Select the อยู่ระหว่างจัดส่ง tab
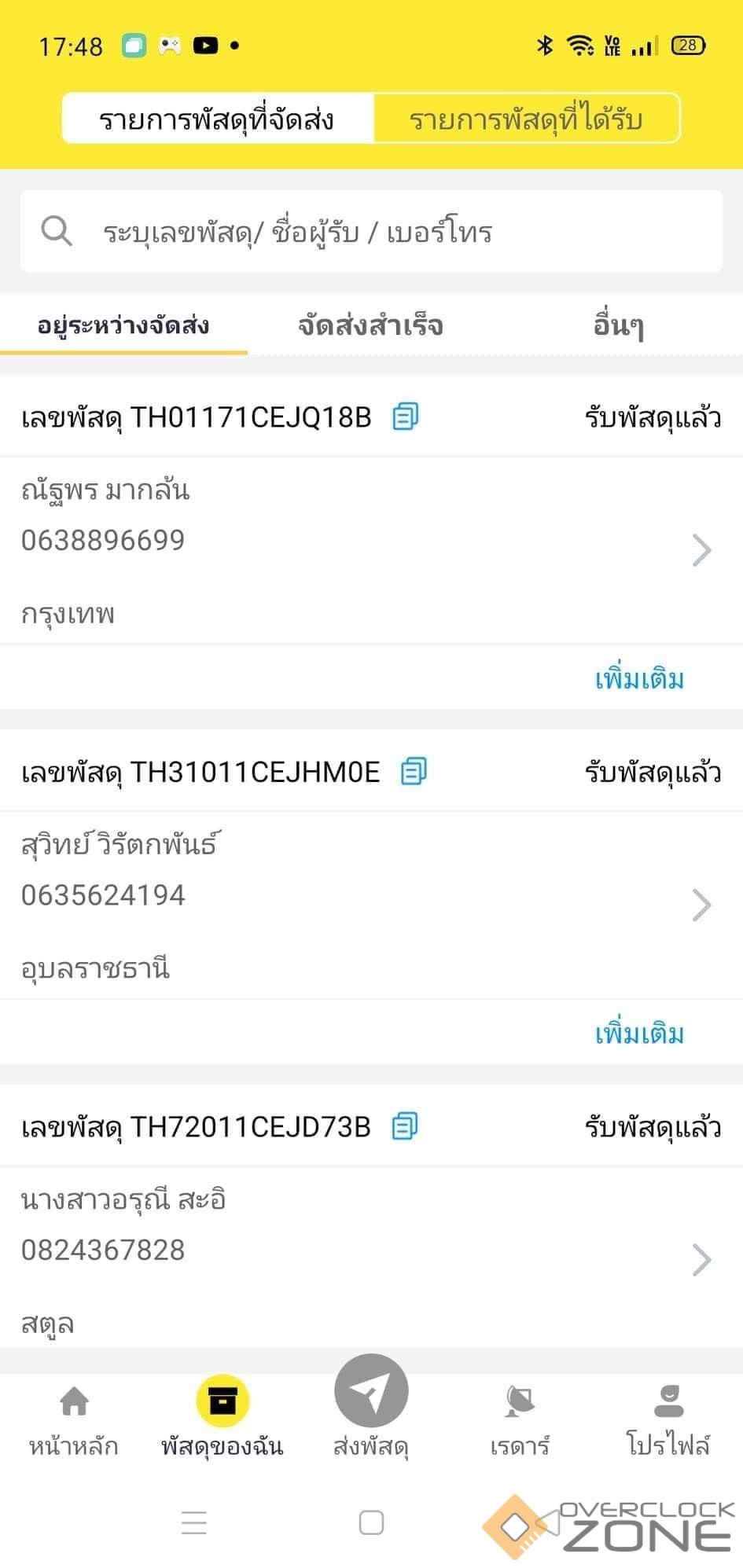 tap(123, 325)
